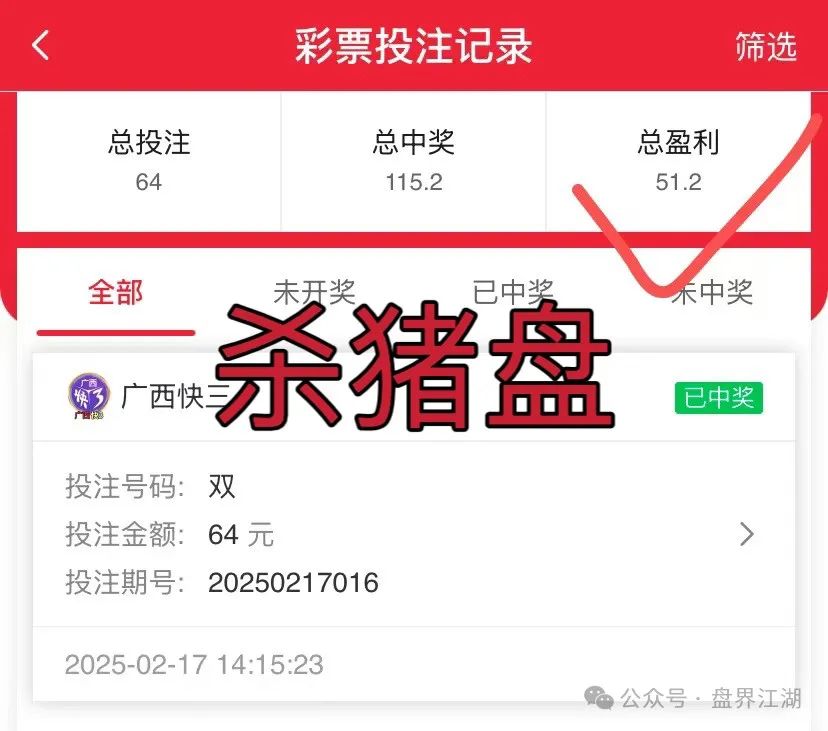The image size is (828, 731).
Task: Go back from the betting records page
Action: pyautogui.click(x=41, y=46)
